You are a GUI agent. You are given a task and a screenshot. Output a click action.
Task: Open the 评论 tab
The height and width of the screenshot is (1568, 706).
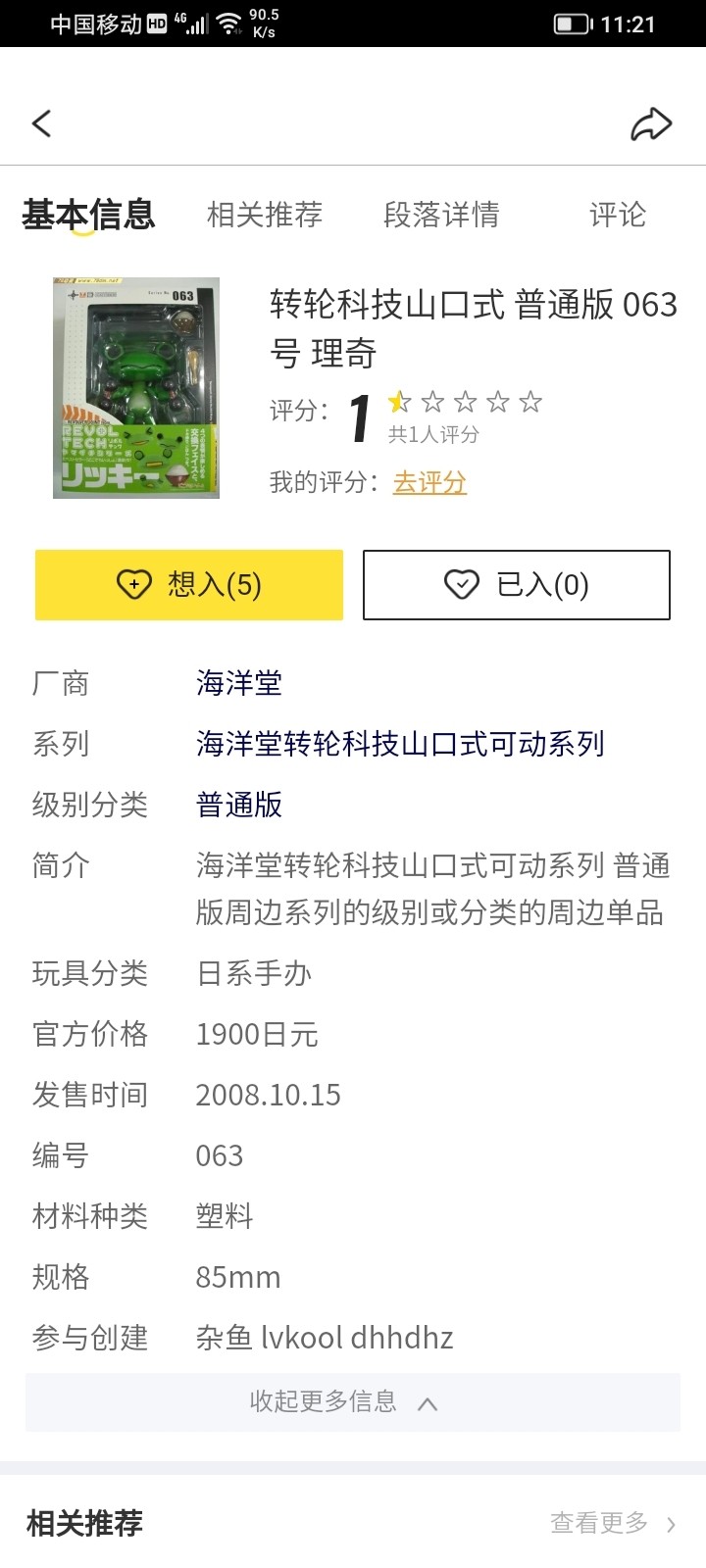pos(617,215)
